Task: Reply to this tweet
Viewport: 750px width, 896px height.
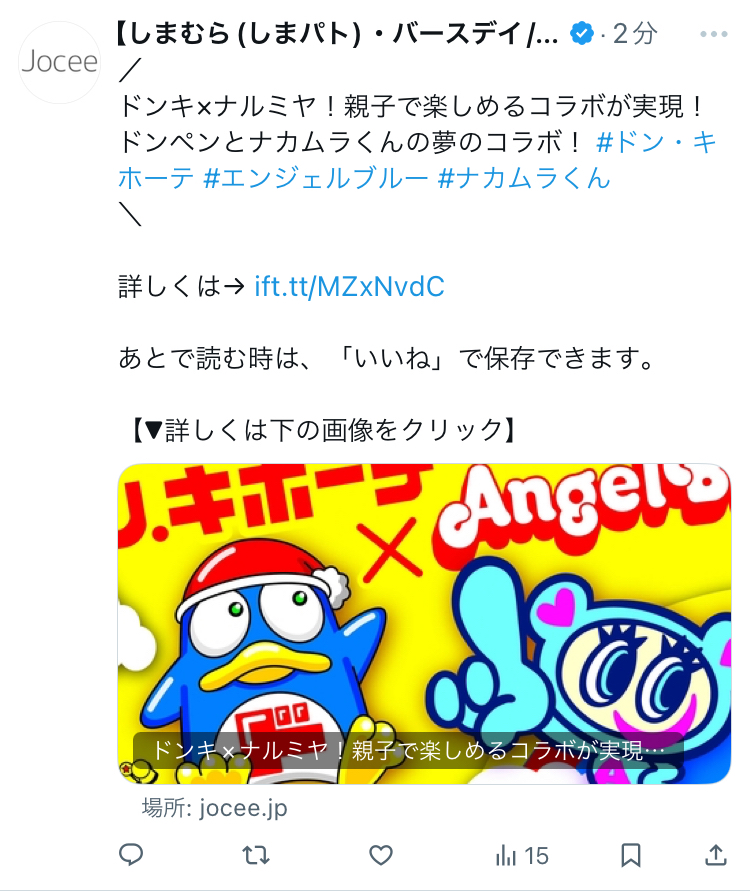Action: coord(131,855)
